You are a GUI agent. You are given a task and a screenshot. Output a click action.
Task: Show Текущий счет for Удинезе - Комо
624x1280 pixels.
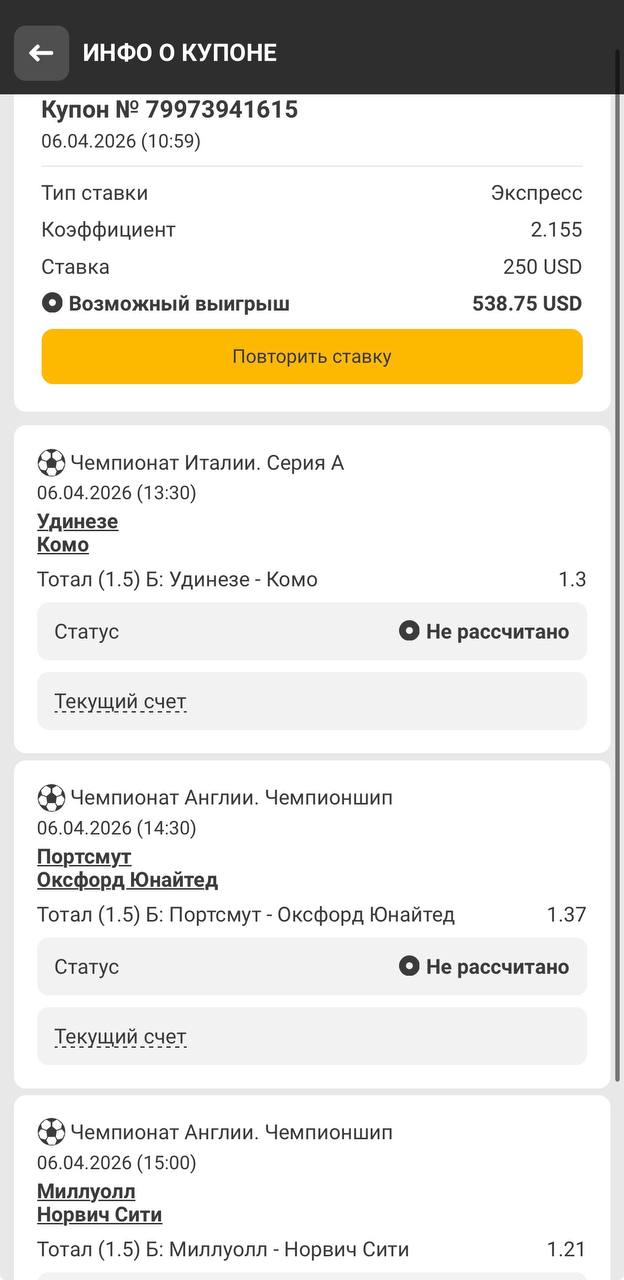point(120,702)
